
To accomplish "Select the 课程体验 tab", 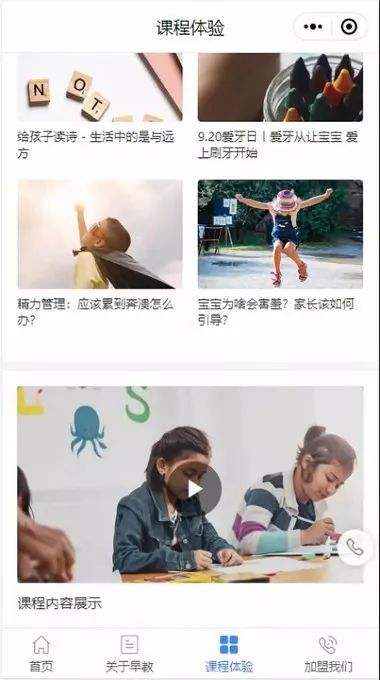I will [229, 654].
